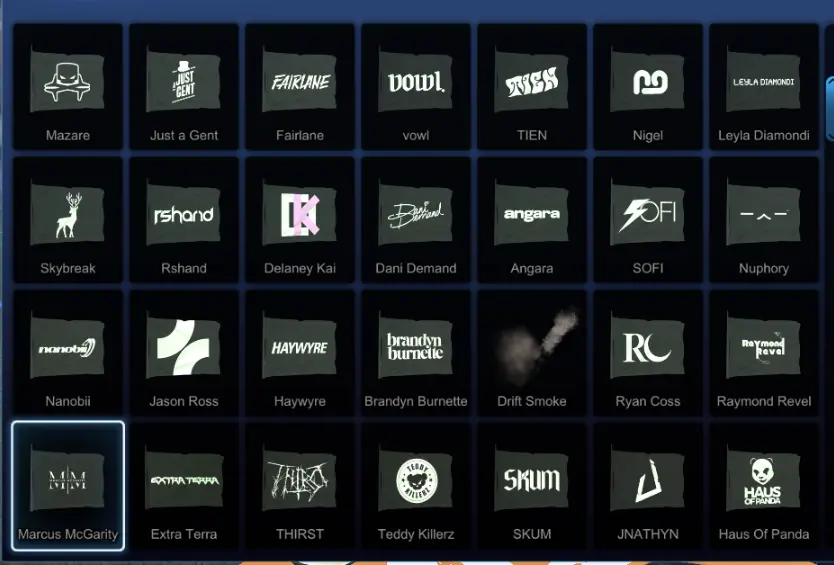Image resolution: width=834 pixels, height=565 pixels.
Task: Select the Haywyre banner
Action: [300, 352]
